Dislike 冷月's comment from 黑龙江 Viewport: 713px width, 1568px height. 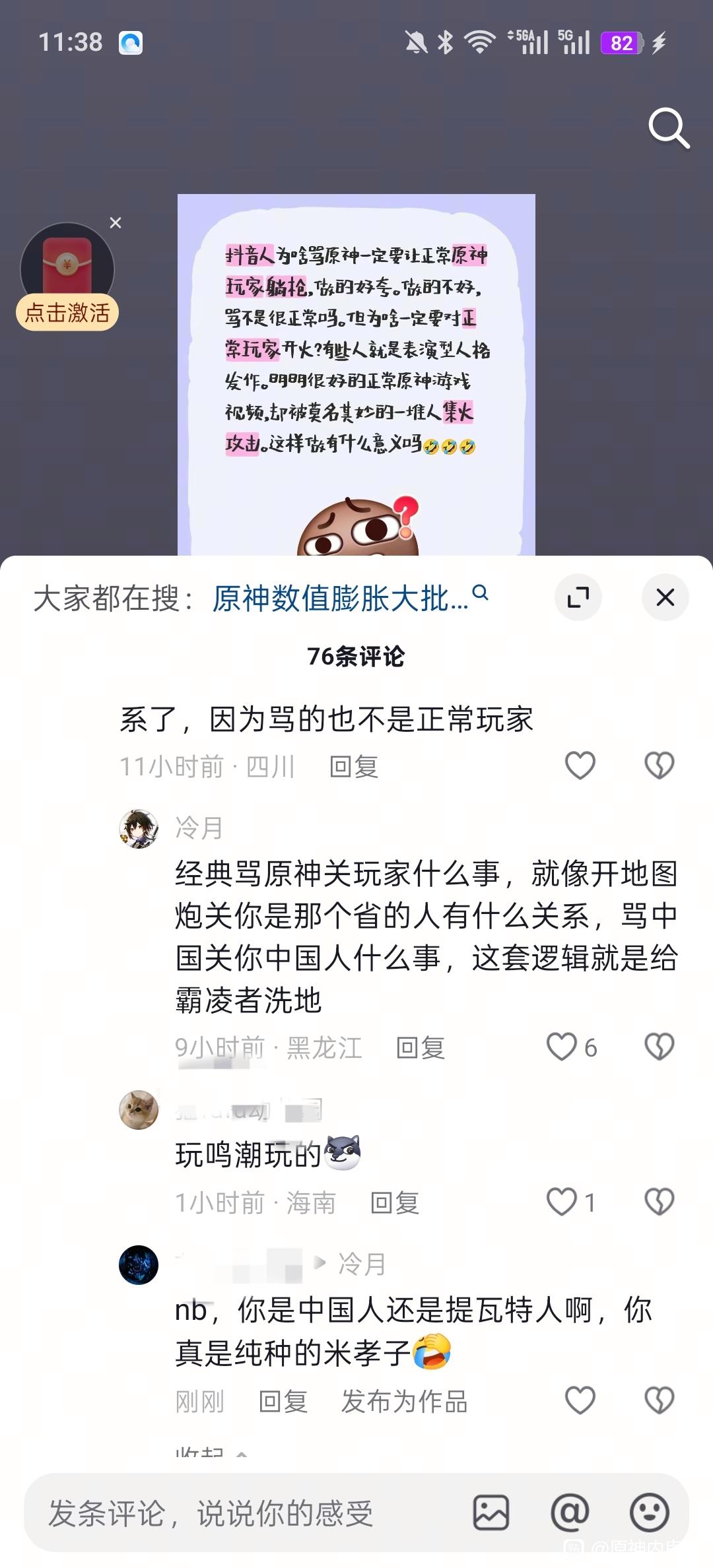[x=659, y=1047]
